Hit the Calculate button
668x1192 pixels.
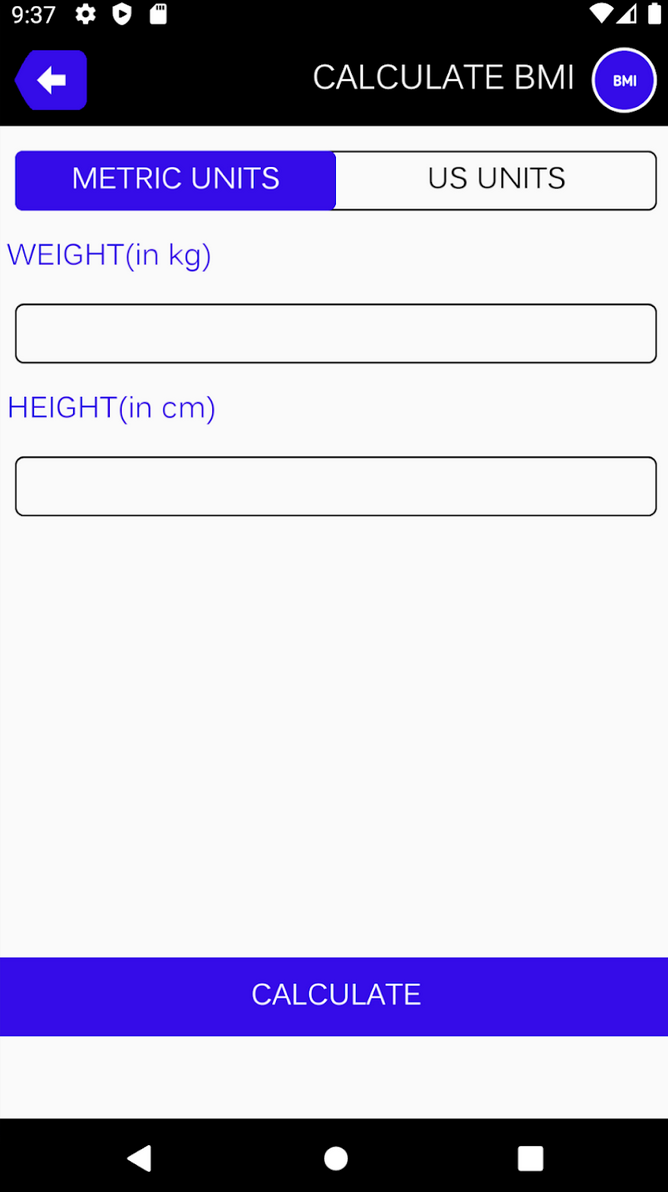coord(334,997)
